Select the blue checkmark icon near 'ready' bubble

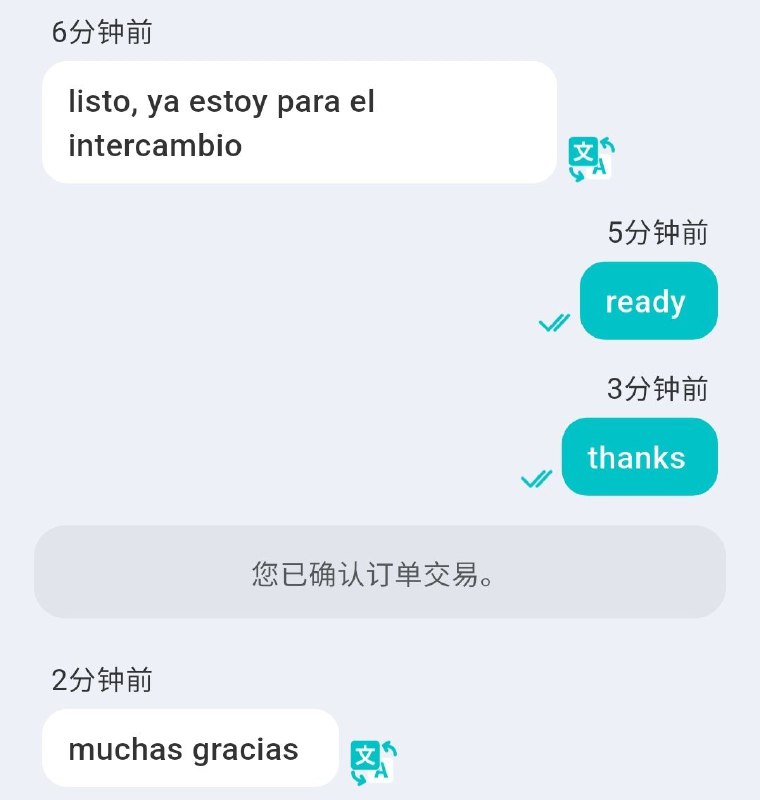coord(551,322)
